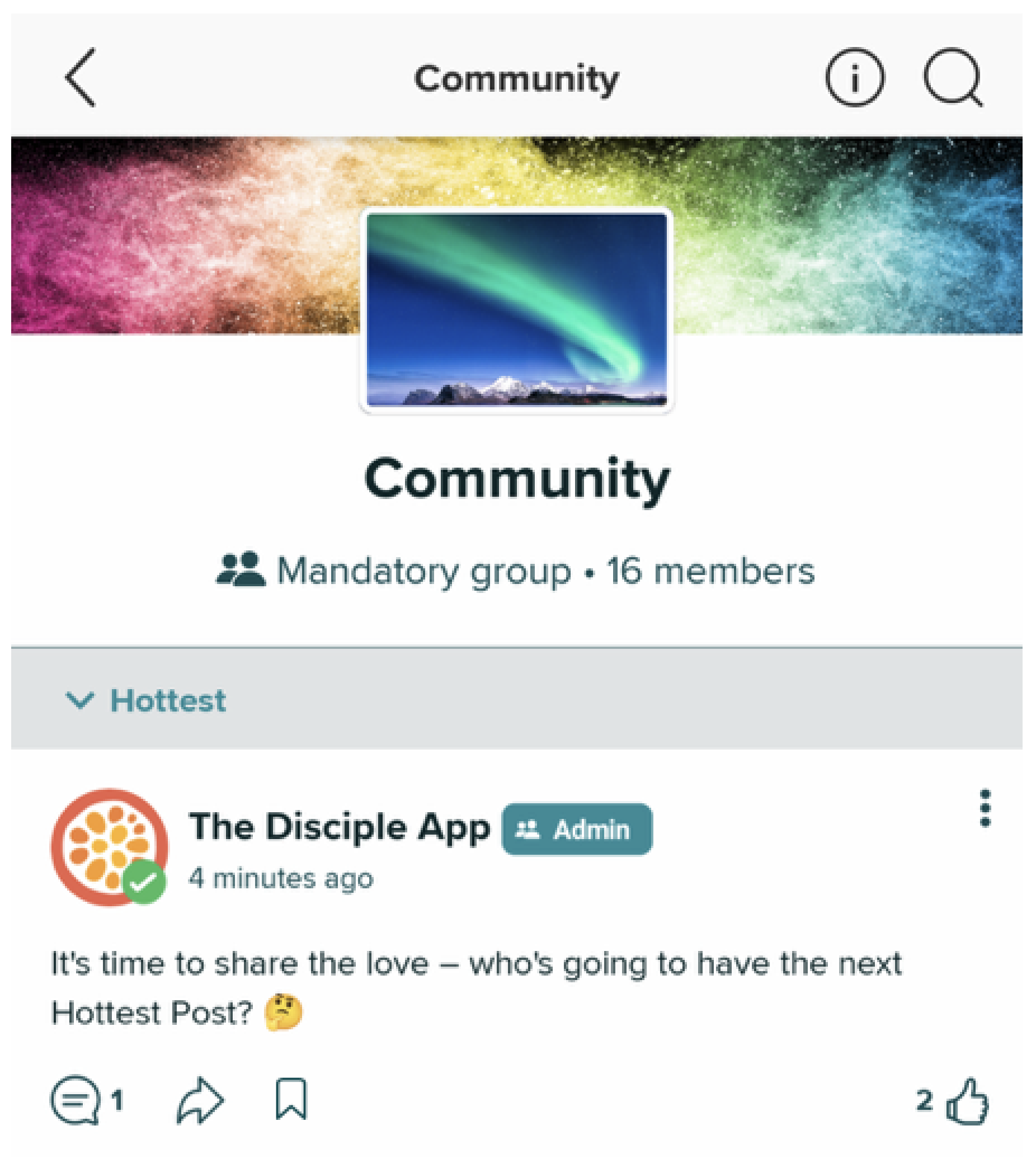View community info via the info icon
This screenshot has width=1036, height=1168.
pyautogui.click(x=854, y=79)
